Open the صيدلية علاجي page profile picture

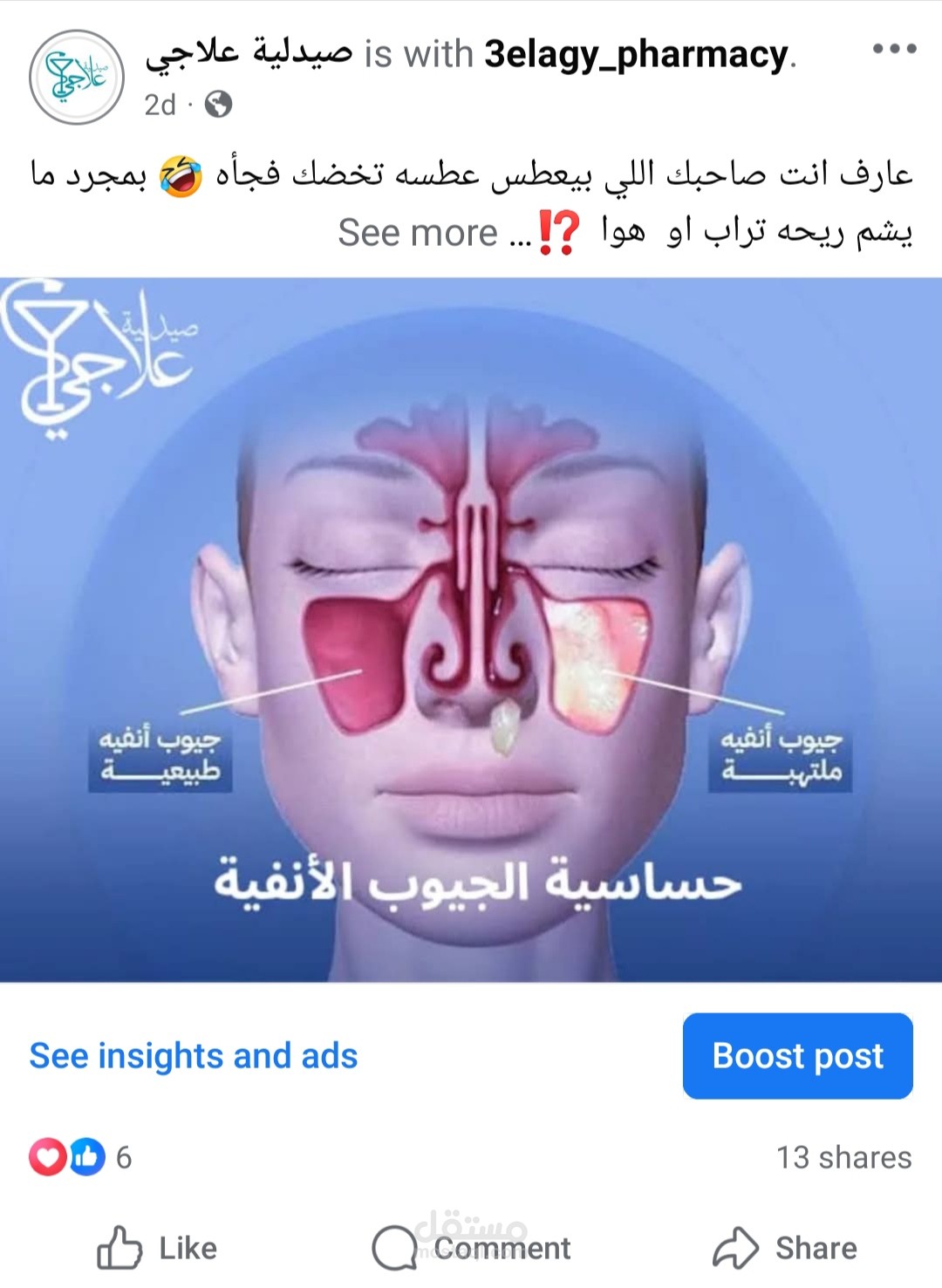[77, 77]
